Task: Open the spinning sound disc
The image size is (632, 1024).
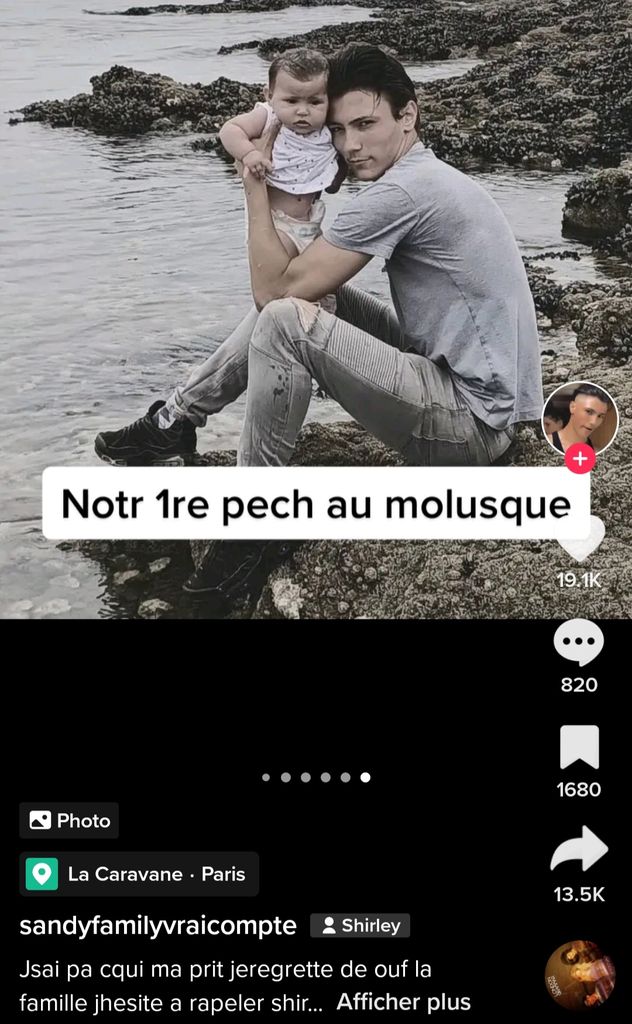Action: pyautogui.click(x=580, y=975)
